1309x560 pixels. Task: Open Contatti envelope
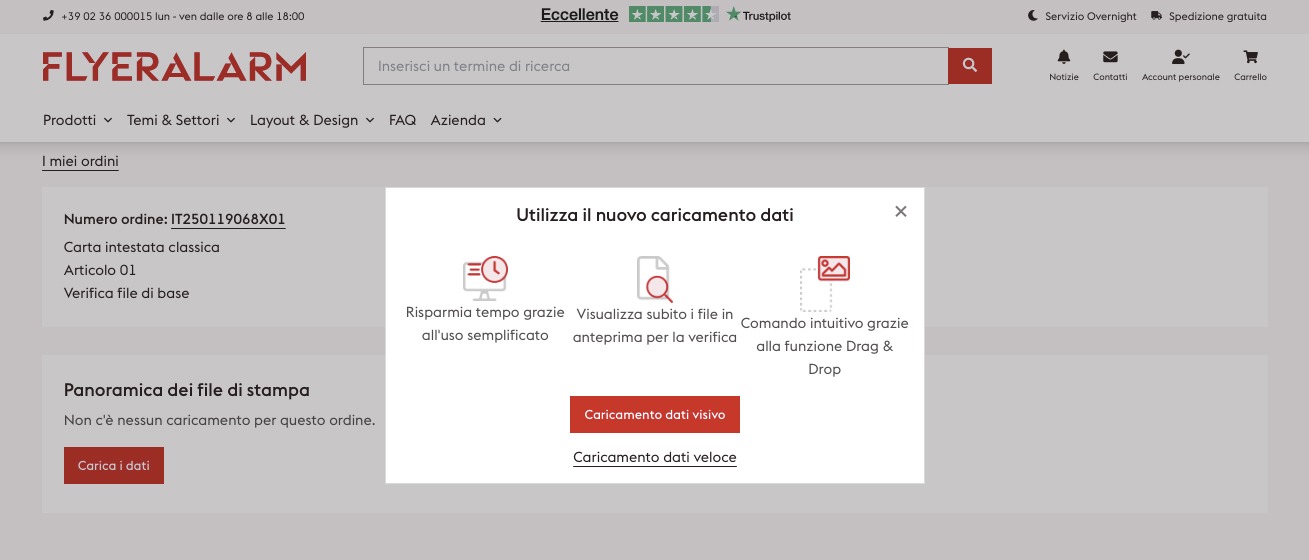tap(1110, 65)
